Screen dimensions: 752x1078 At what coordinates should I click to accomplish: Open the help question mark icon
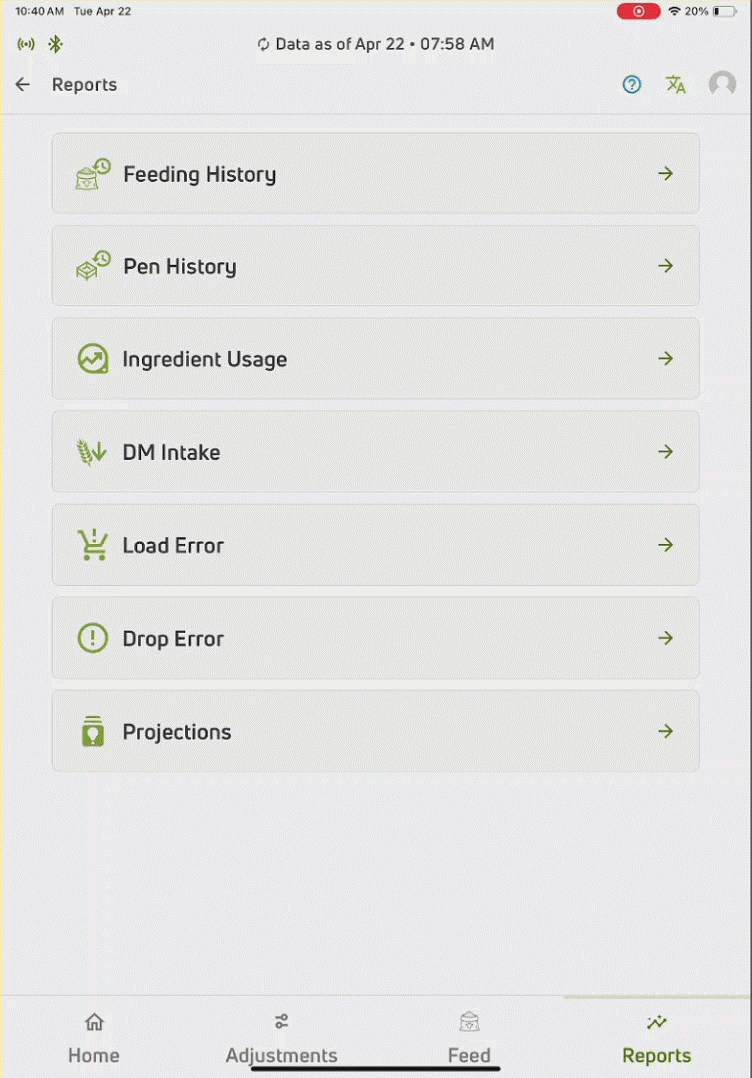point(632,85)
